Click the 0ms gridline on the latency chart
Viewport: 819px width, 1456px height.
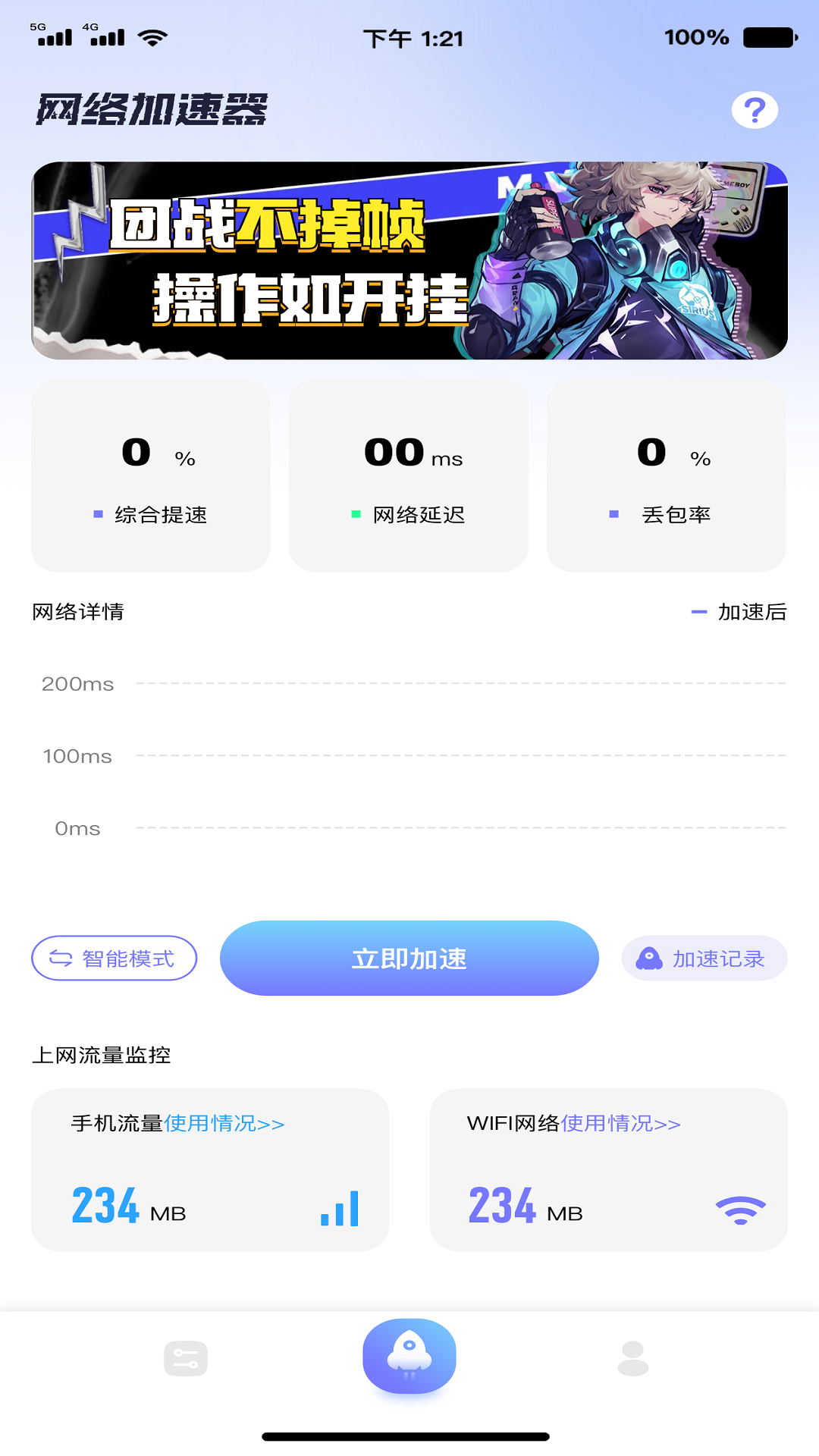click(x=409, y=828)
